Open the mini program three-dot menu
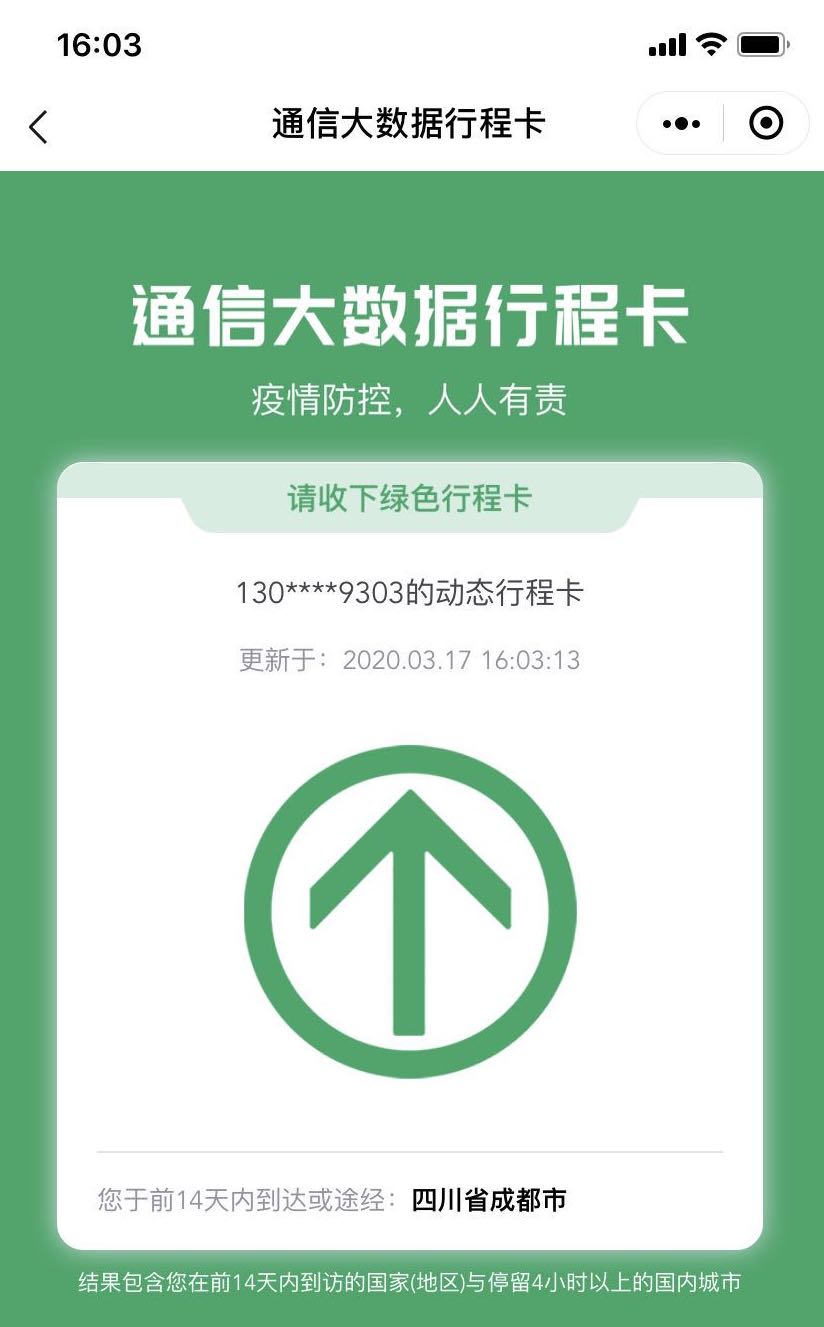The image size is (824, 1327). click(x=681, y=124)
